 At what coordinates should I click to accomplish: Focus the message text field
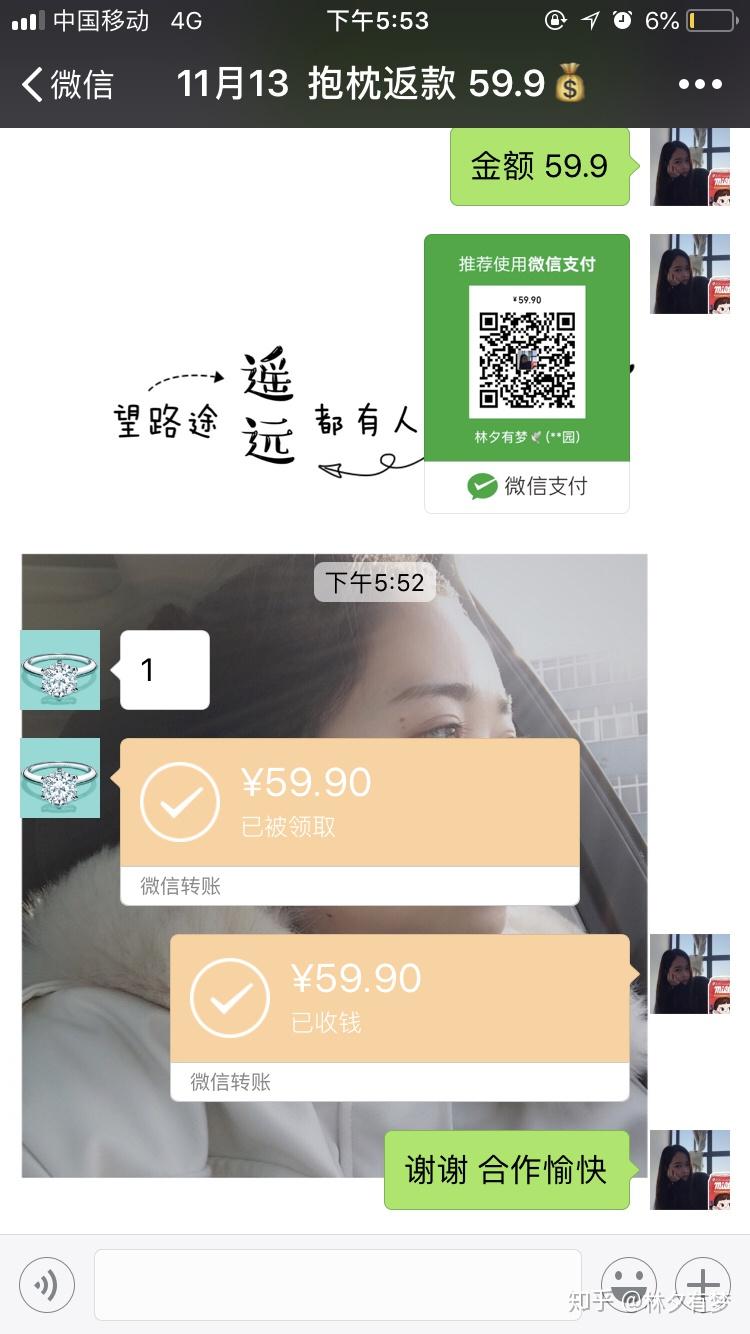pos(338,1284)
